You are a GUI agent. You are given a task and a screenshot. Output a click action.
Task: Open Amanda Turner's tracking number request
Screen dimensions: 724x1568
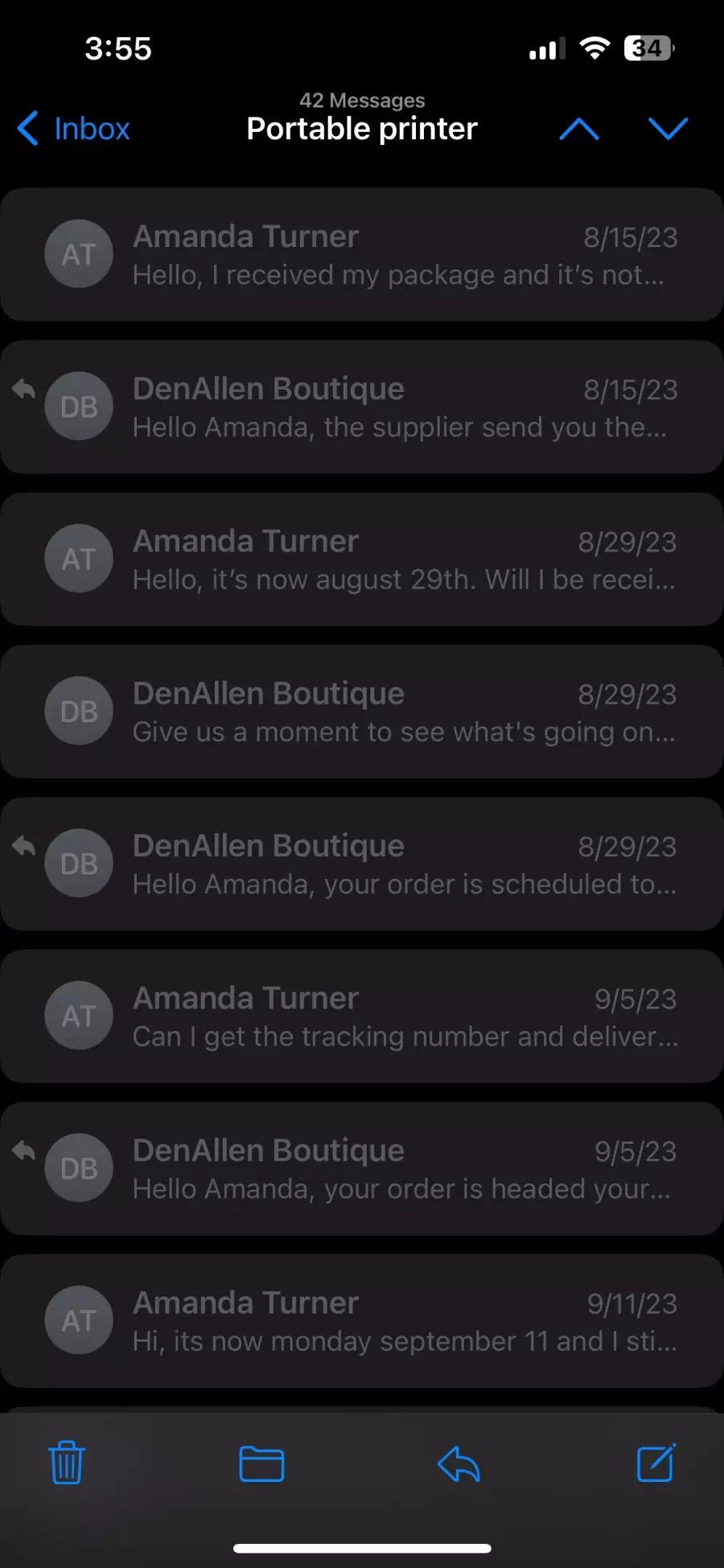pos(362,1016)
